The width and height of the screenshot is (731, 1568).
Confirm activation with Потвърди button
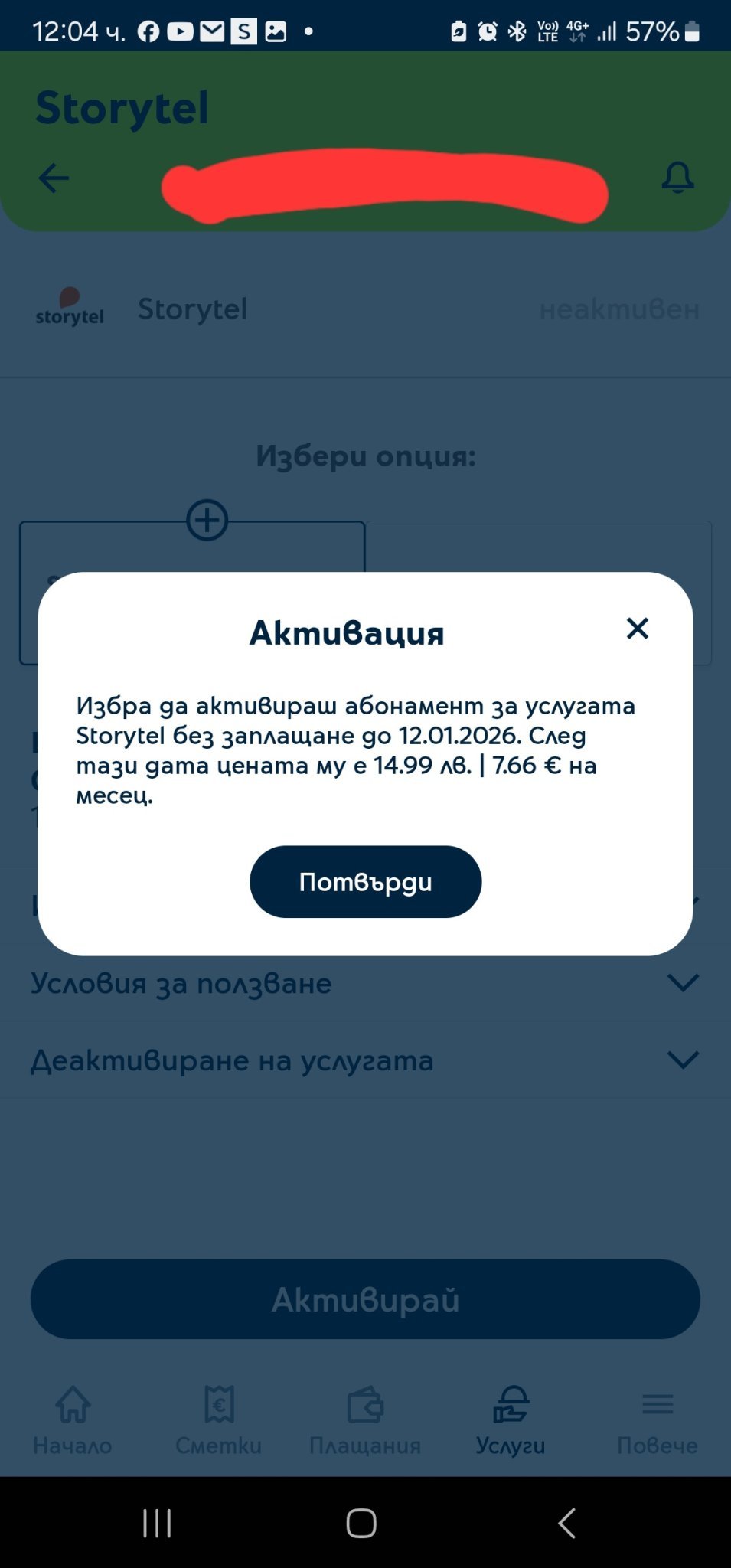pyautogui.click(x=365, y=882)
